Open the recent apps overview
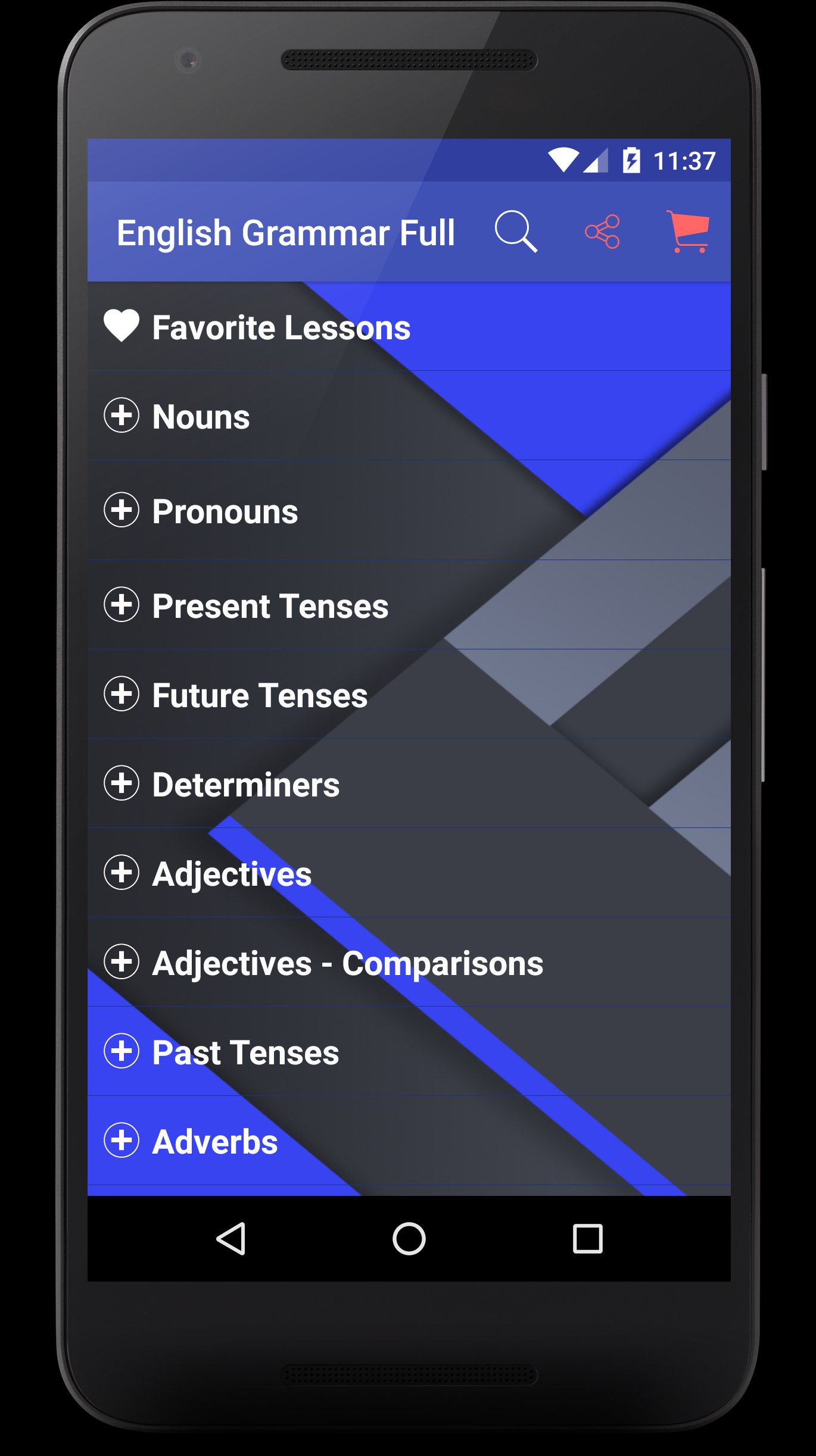Viewport: 816px width, 1456px height. (x=587, y=1239)
